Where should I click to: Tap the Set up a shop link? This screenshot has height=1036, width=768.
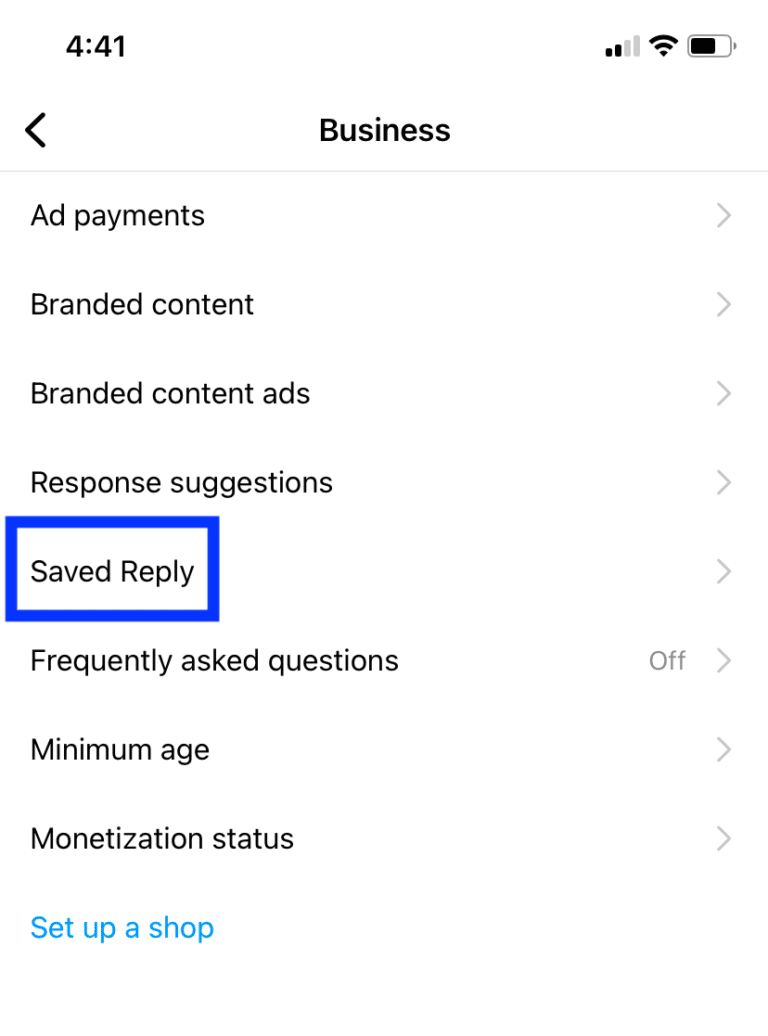click(122, 928)
